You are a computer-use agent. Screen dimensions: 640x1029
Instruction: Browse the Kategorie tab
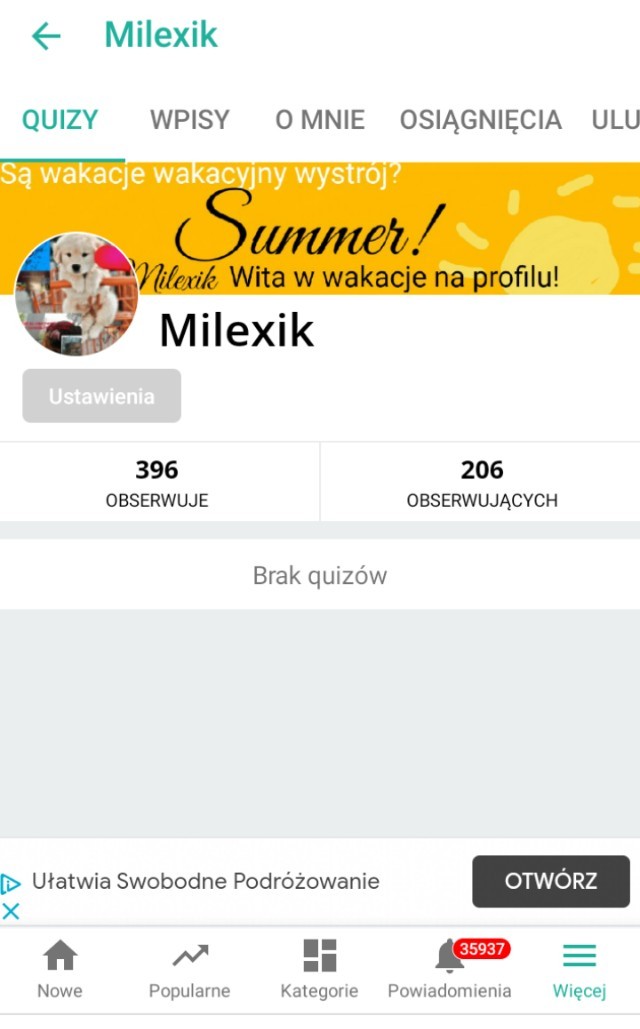click(319, 969)
